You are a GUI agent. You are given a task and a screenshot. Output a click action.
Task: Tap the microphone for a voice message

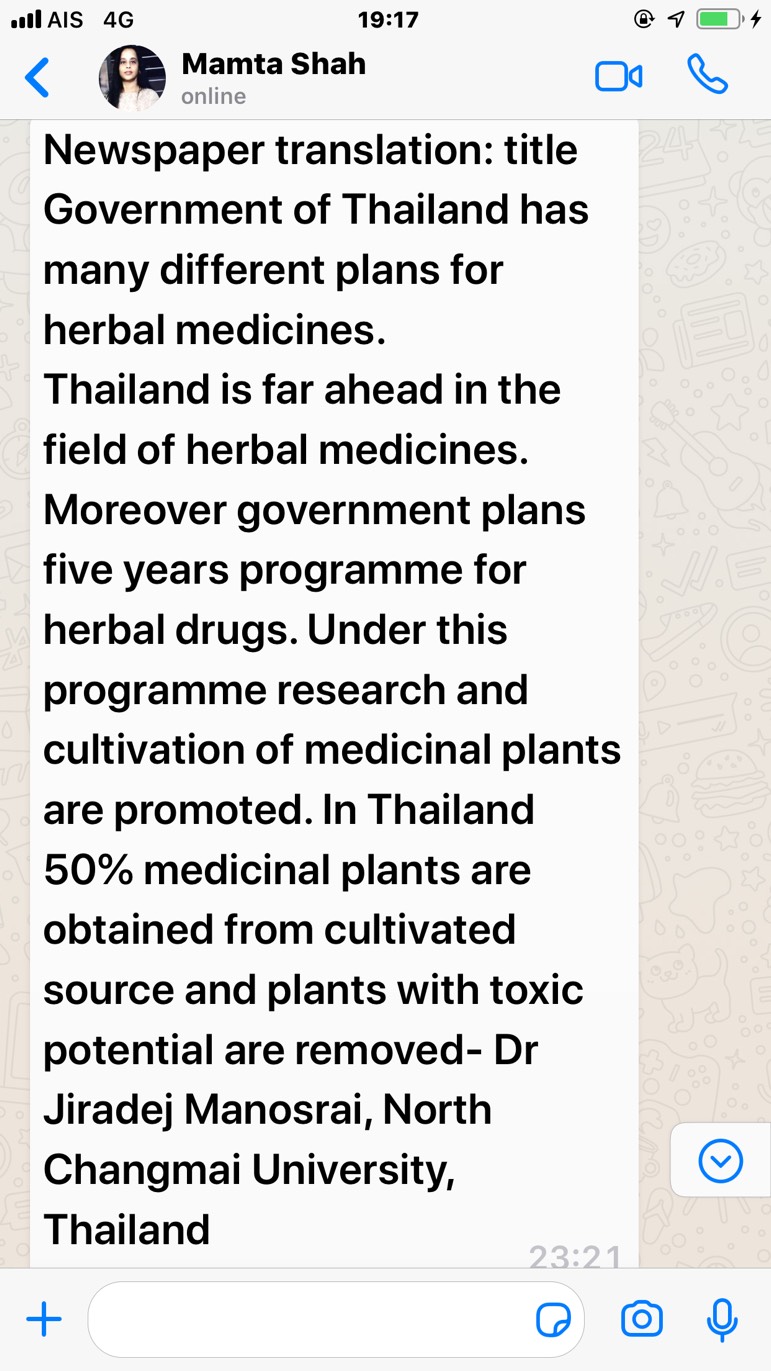721,1320
